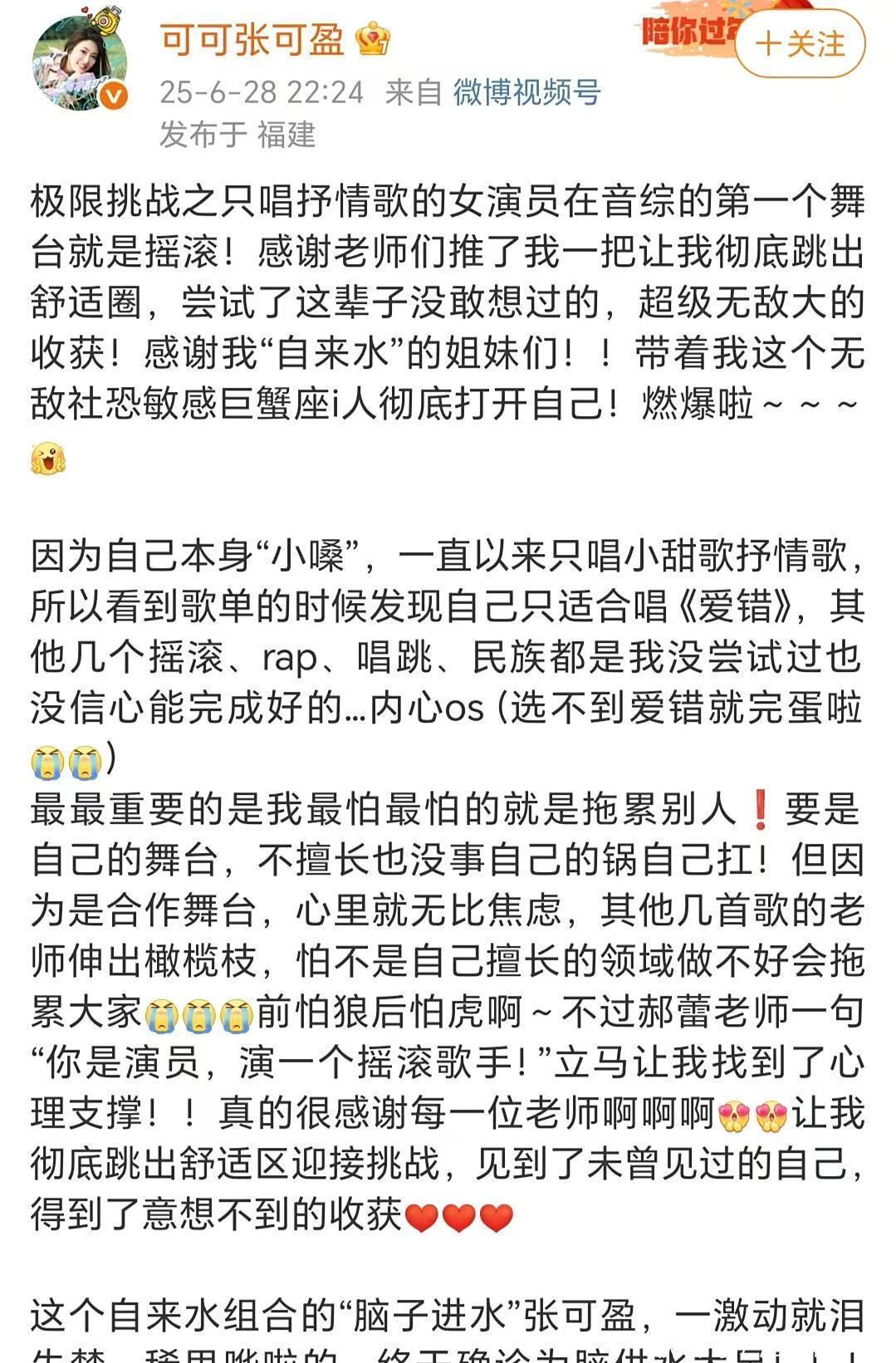Open the 微博视频号 source link

click(x=526, y=92)
